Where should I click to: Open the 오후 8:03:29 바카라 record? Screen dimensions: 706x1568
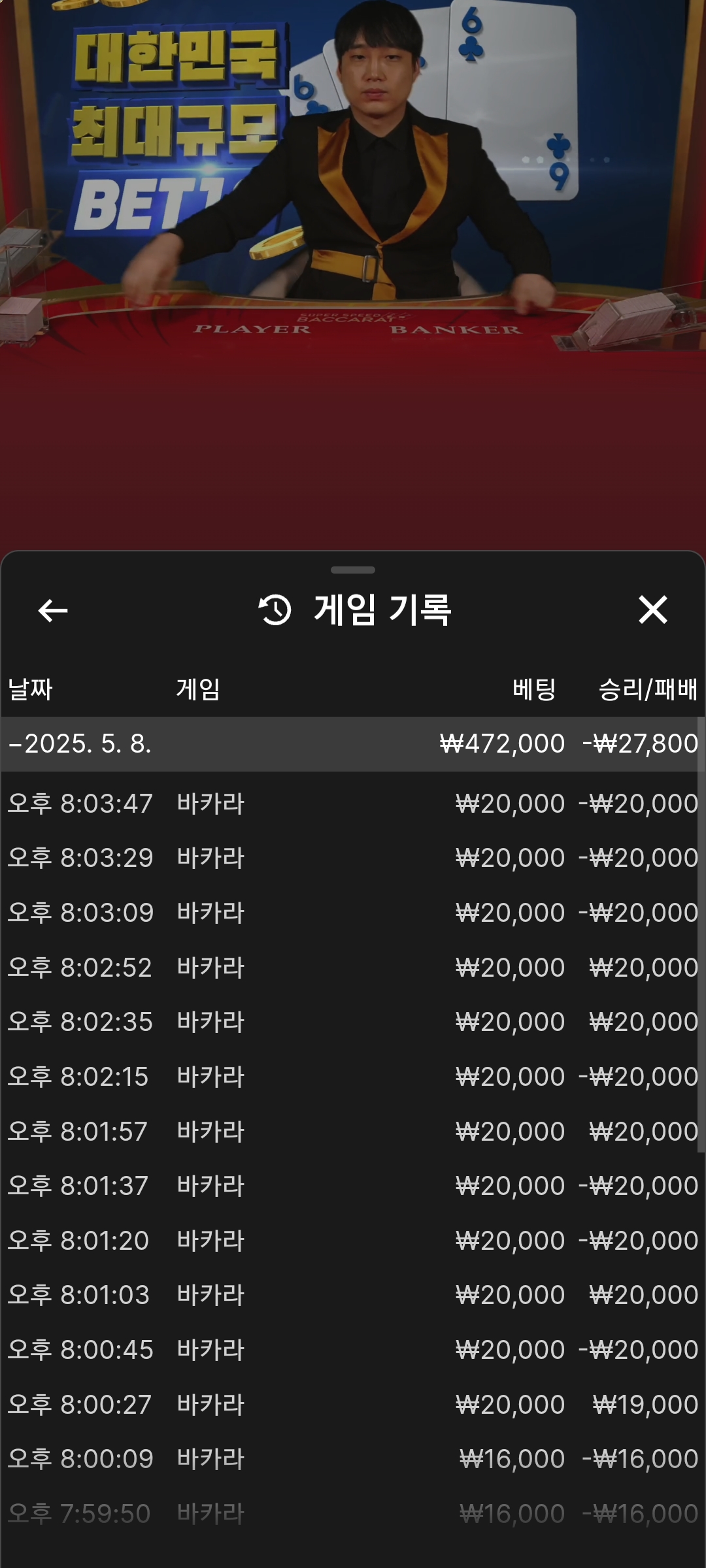tap(352, 857)
